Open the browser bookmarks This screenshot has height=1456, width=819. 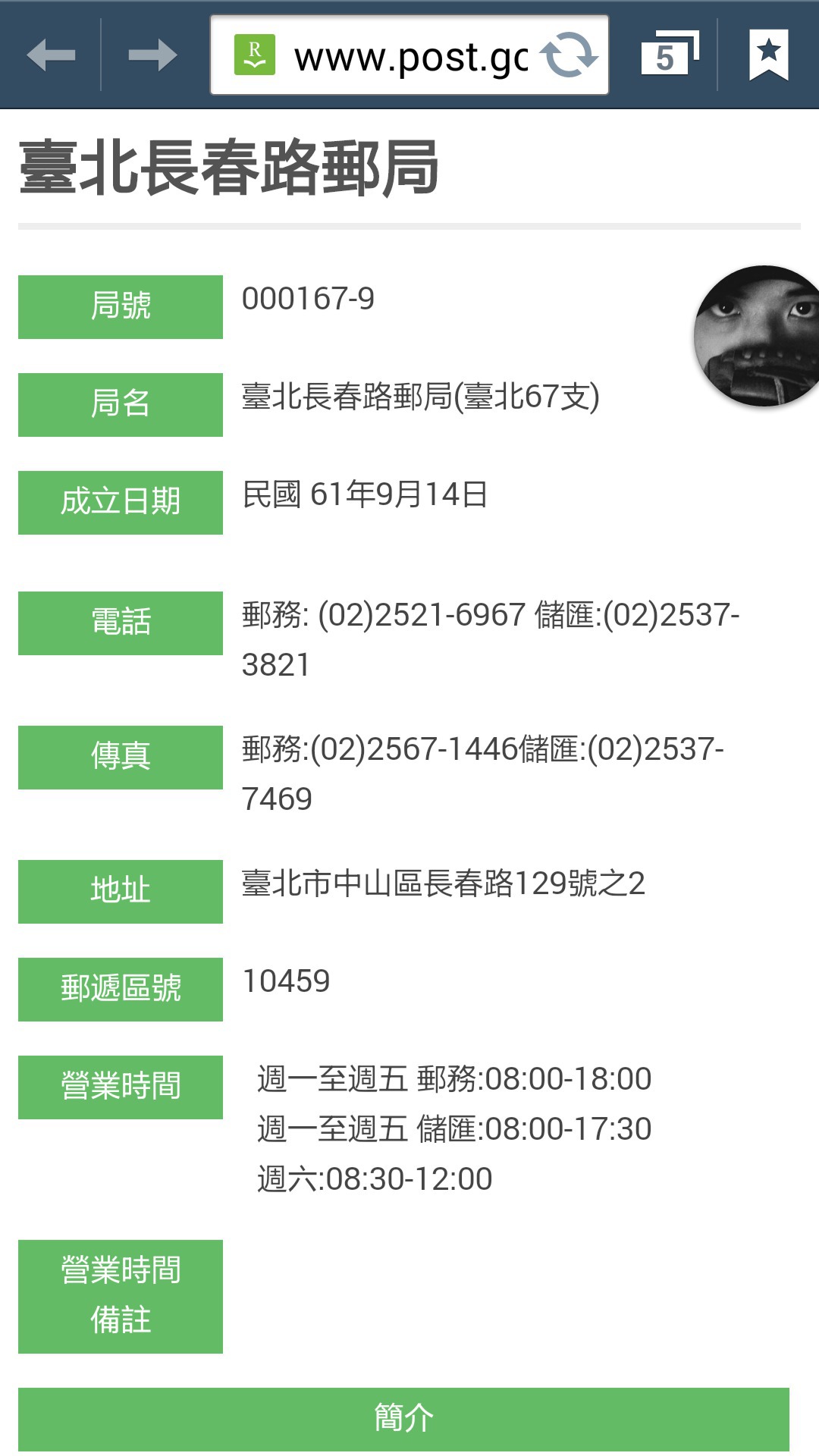click(x=768, y=55)
